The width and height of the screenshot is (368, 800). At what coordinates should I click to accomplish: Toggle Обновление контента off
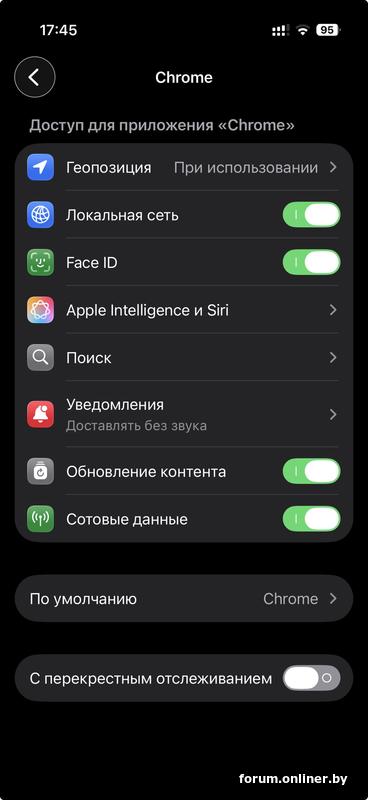coord(311,471)
